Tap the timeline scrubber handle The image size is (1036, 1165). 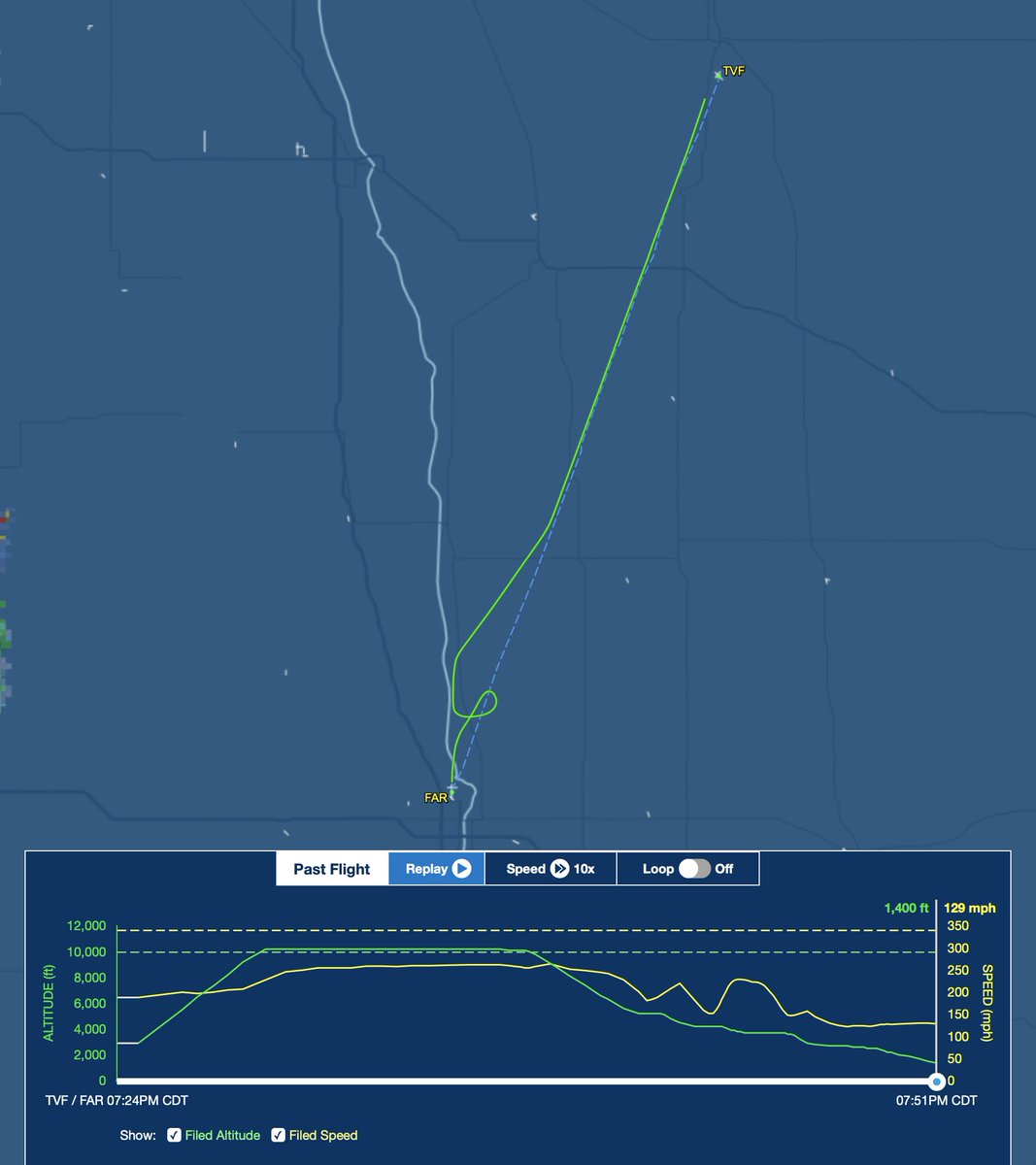pyautogui.click(x=937, y=1081)
